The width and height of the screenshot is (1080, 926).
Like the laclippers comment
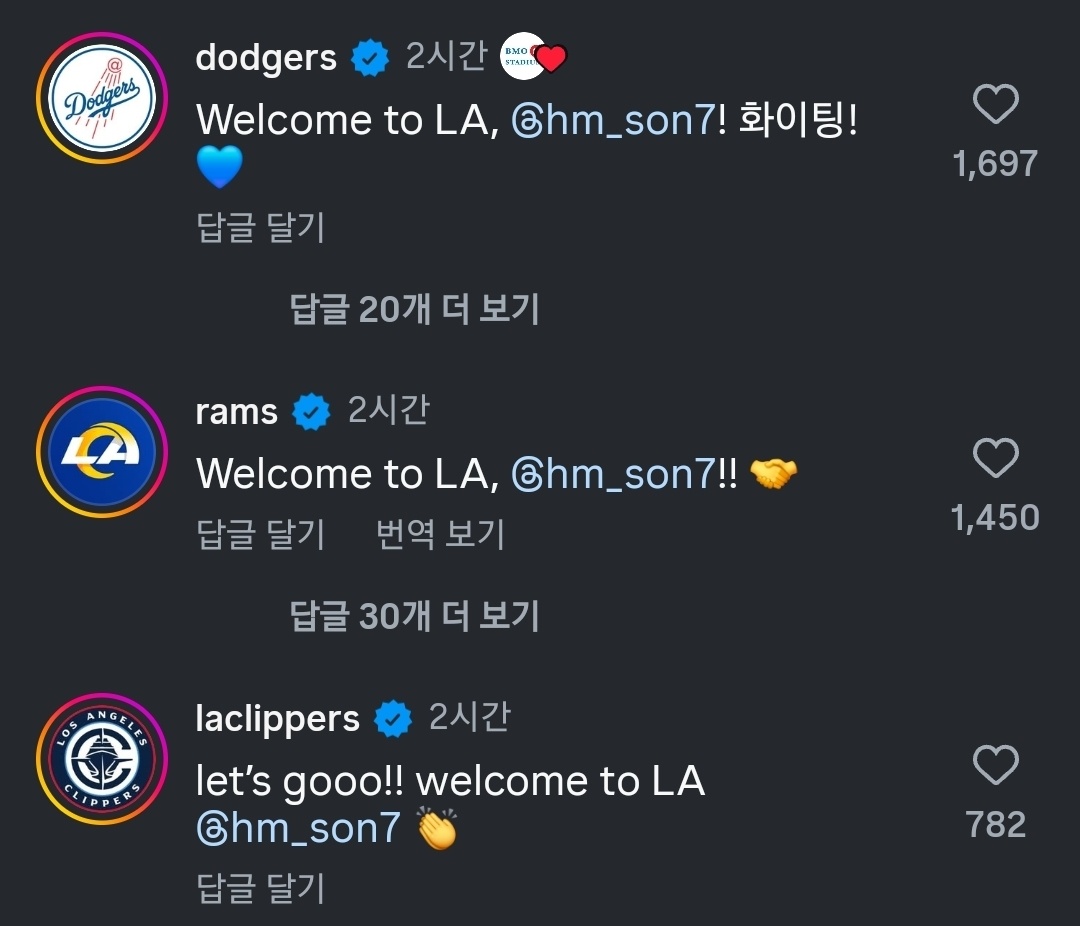995,766
